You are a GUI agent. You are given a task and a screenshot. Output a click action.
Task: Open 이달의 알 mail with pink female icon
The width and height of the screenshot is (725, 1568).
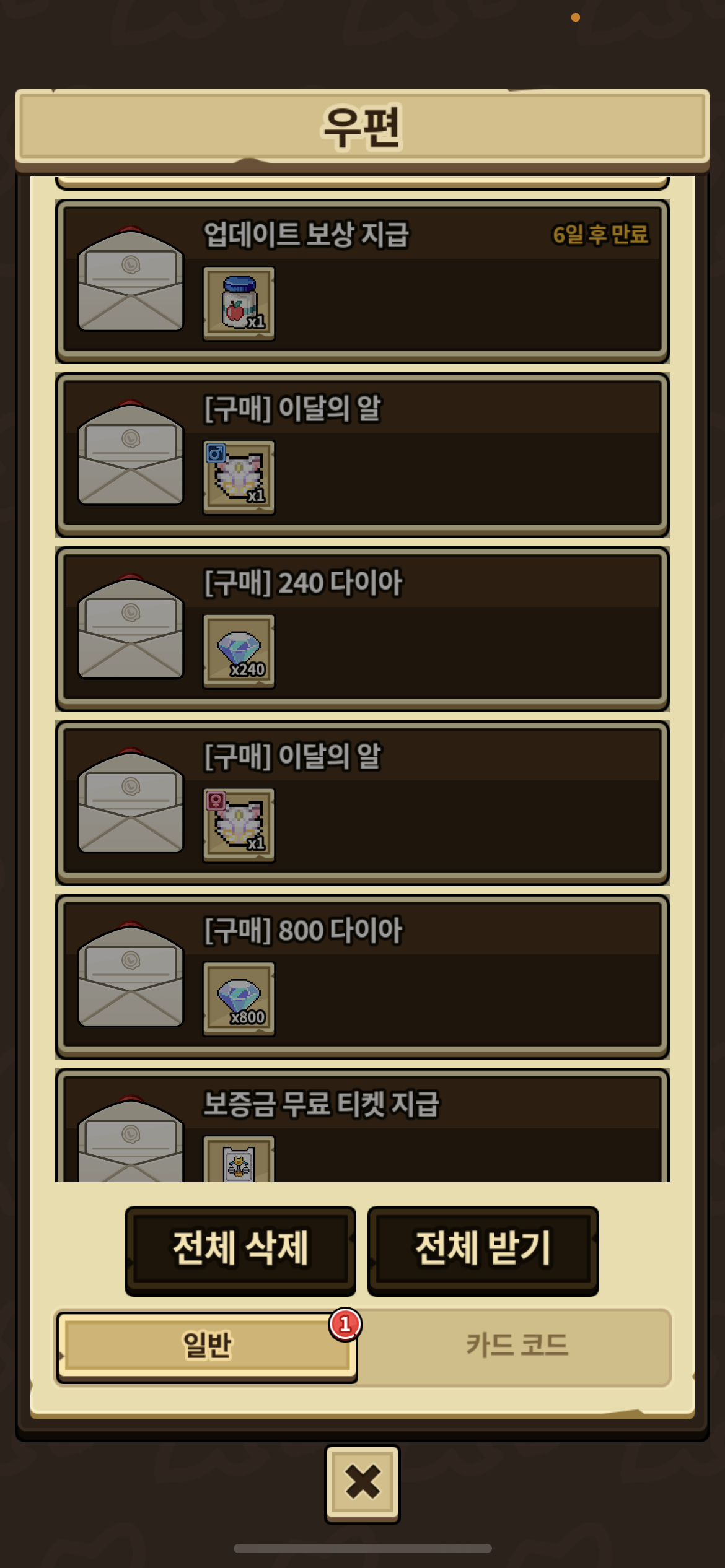[x=362, y=803]
